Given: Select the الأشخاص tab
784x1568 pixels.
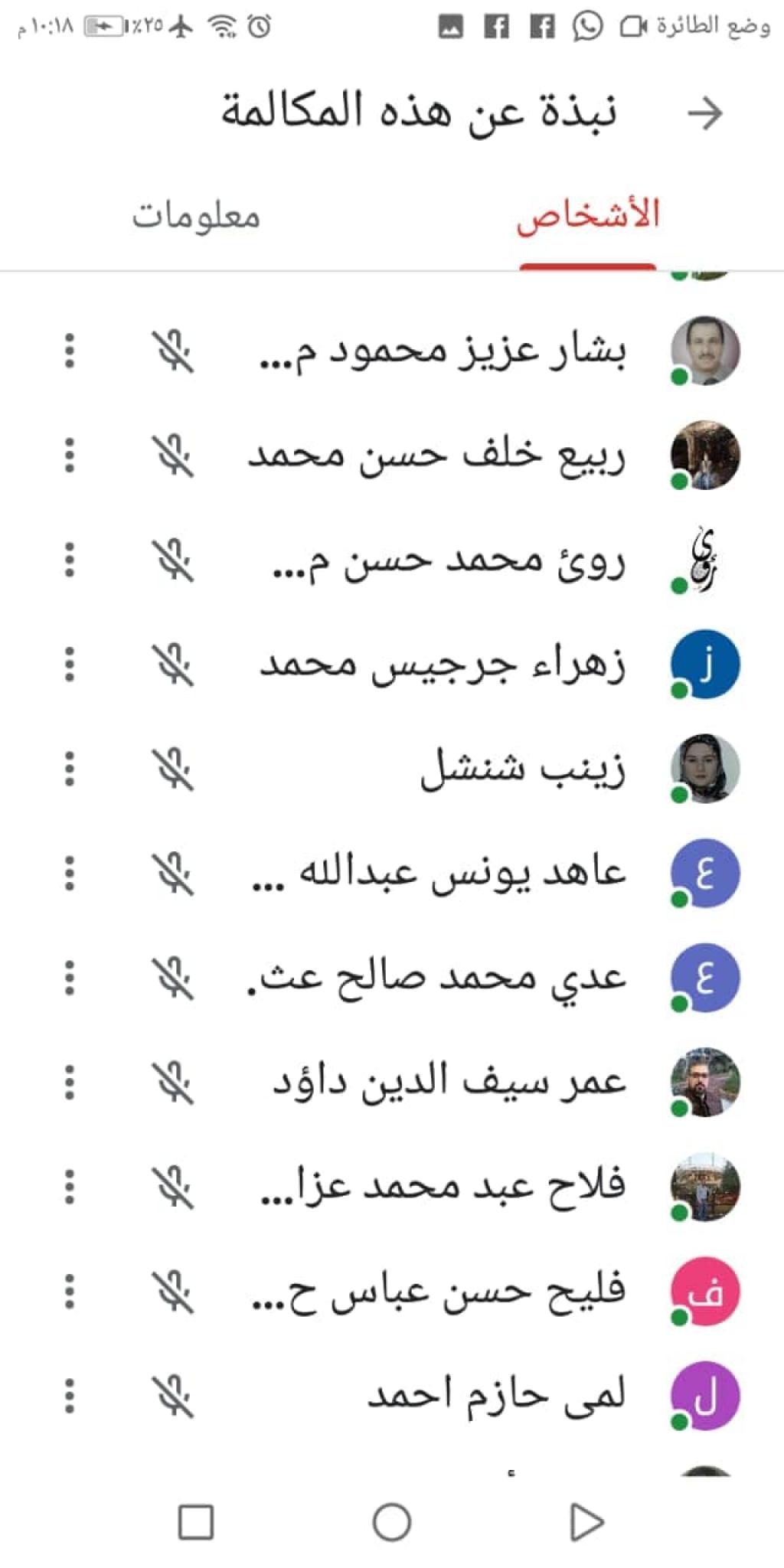Looking at the screenshot, I should [x=587, y=216].
